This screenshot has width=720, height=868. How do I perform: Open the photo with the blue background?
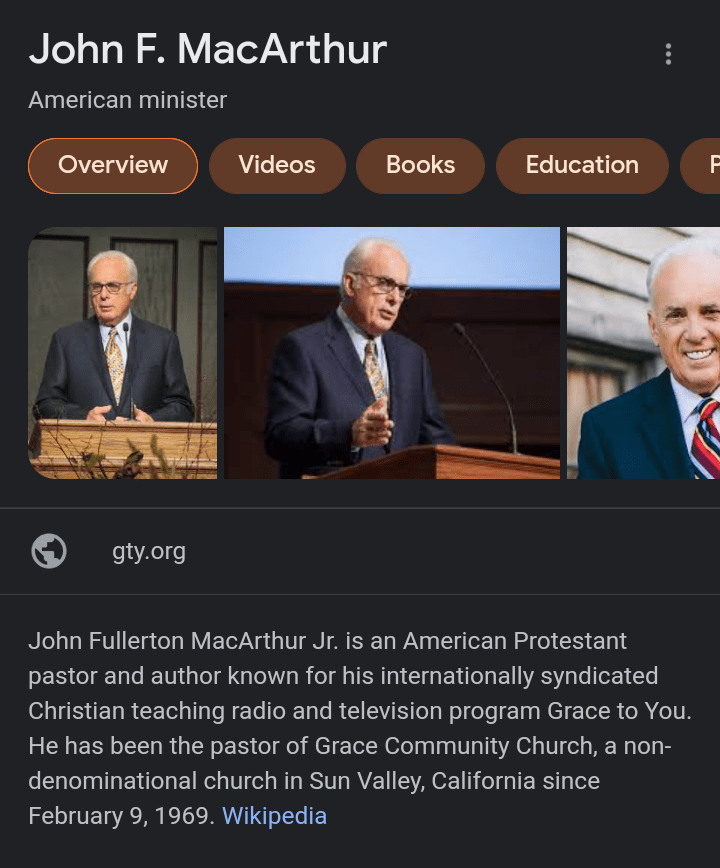(x=392, y=353)
